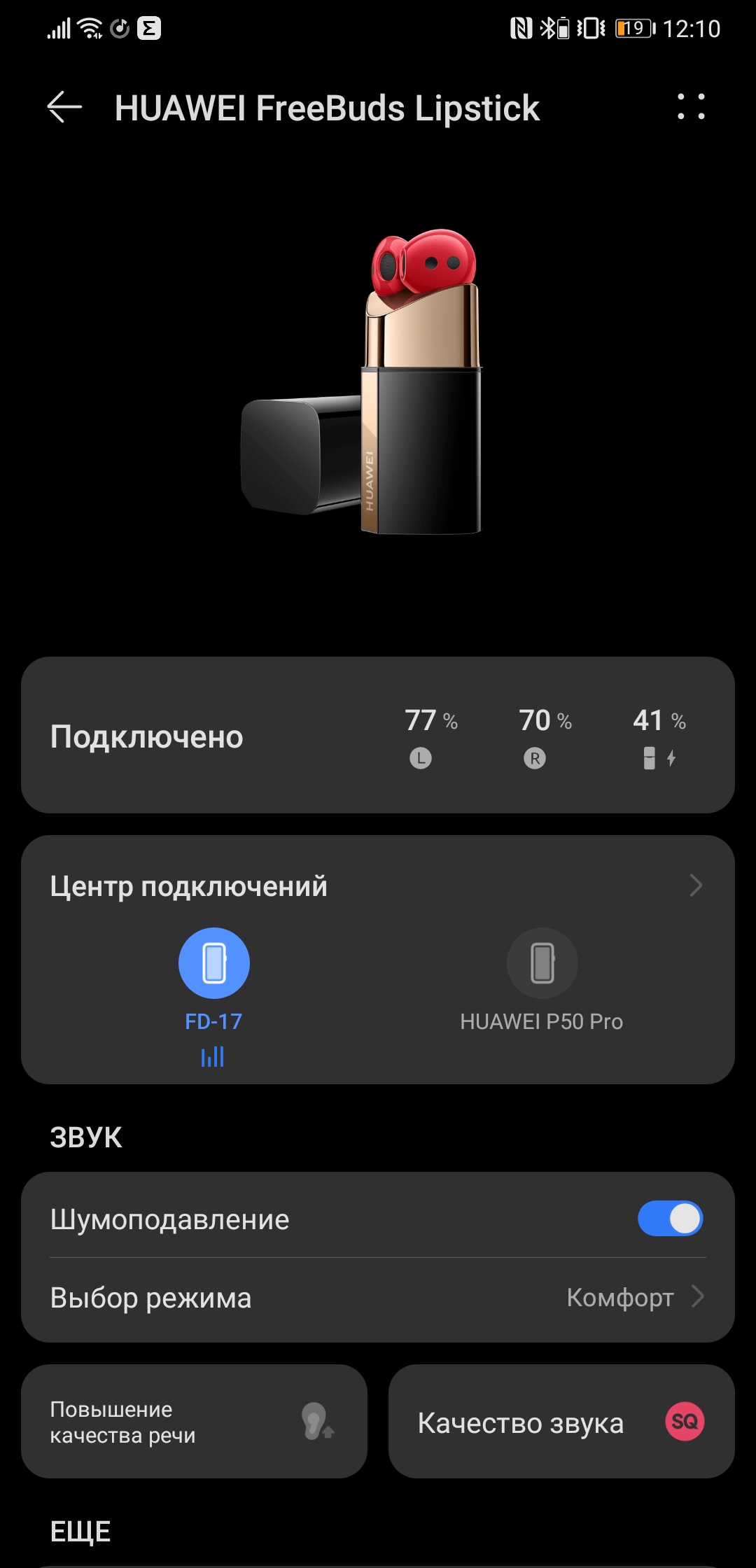Open Выбор режима set to Комфорт

[378, 1298]
